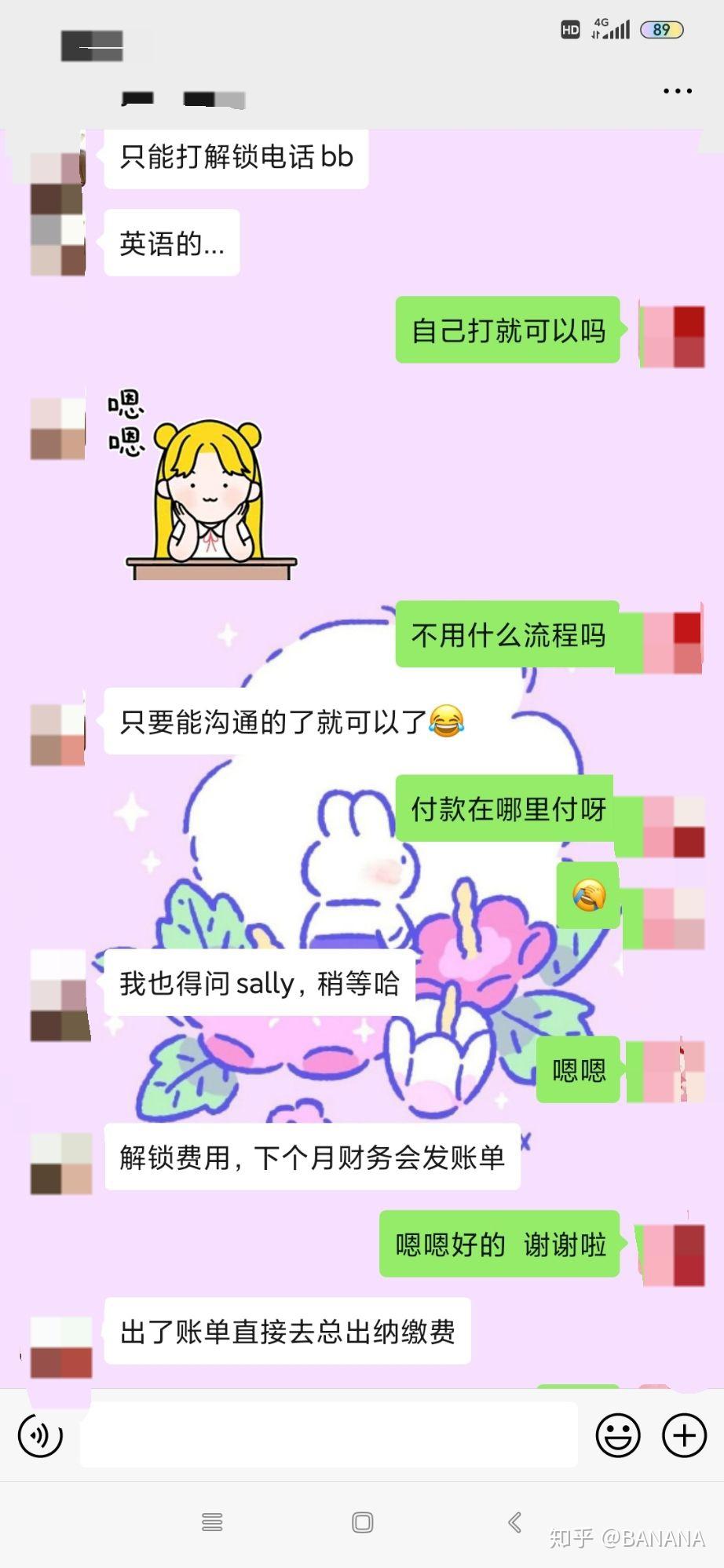Go to the system home screen

tap(362, 1522)
